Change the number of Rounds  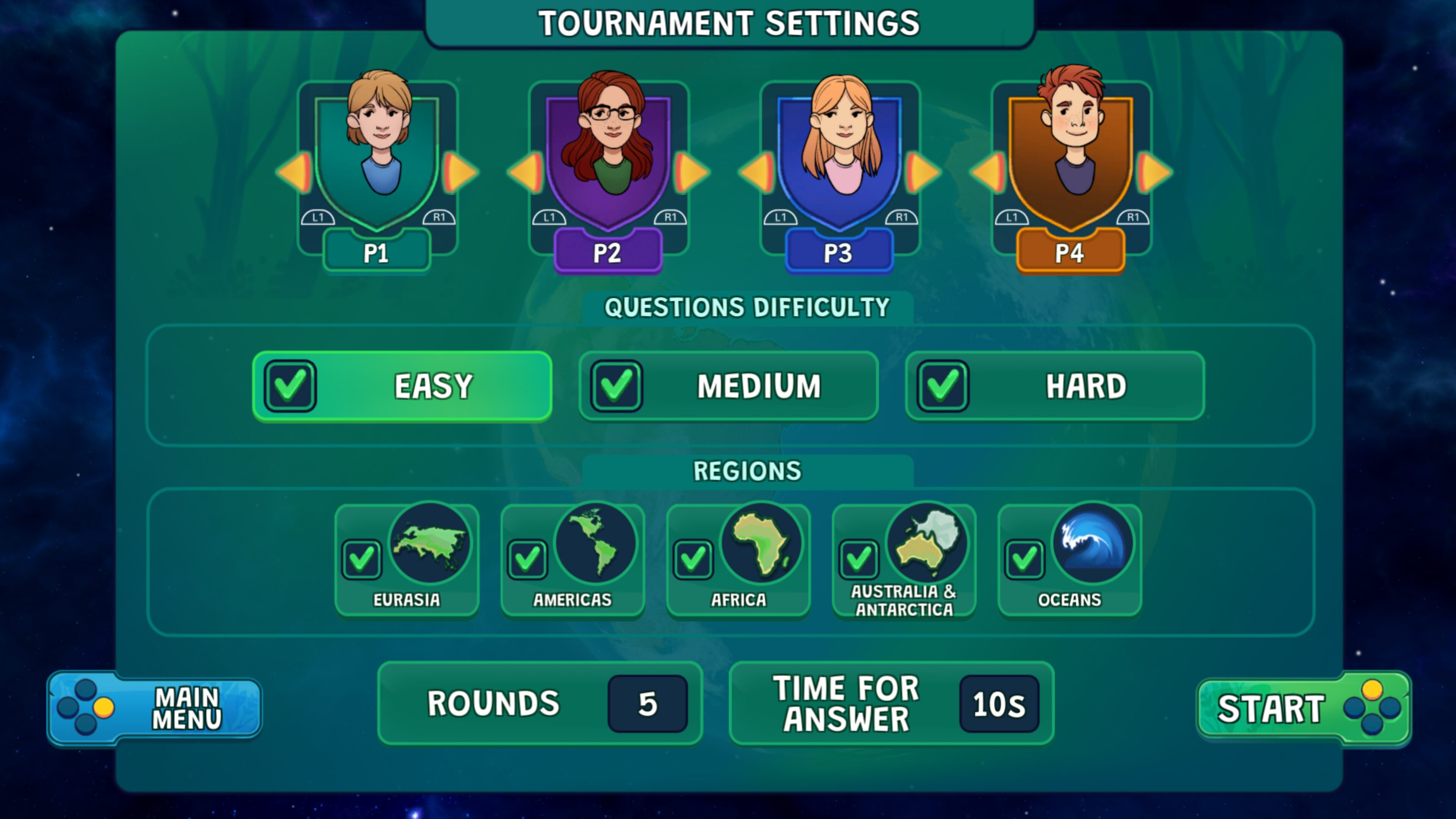pyautogui.click(x=647, y=704)
